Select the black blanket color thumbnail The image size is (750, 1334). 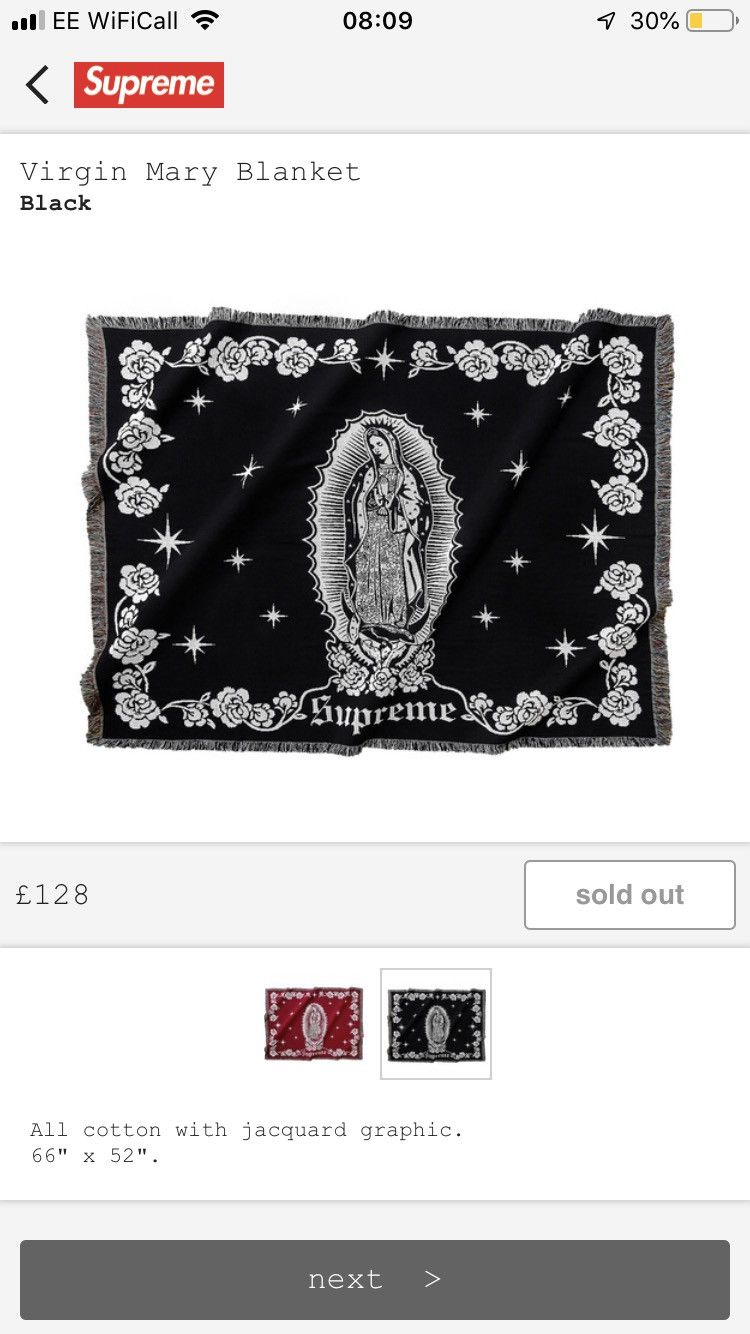coord(436,1023)
